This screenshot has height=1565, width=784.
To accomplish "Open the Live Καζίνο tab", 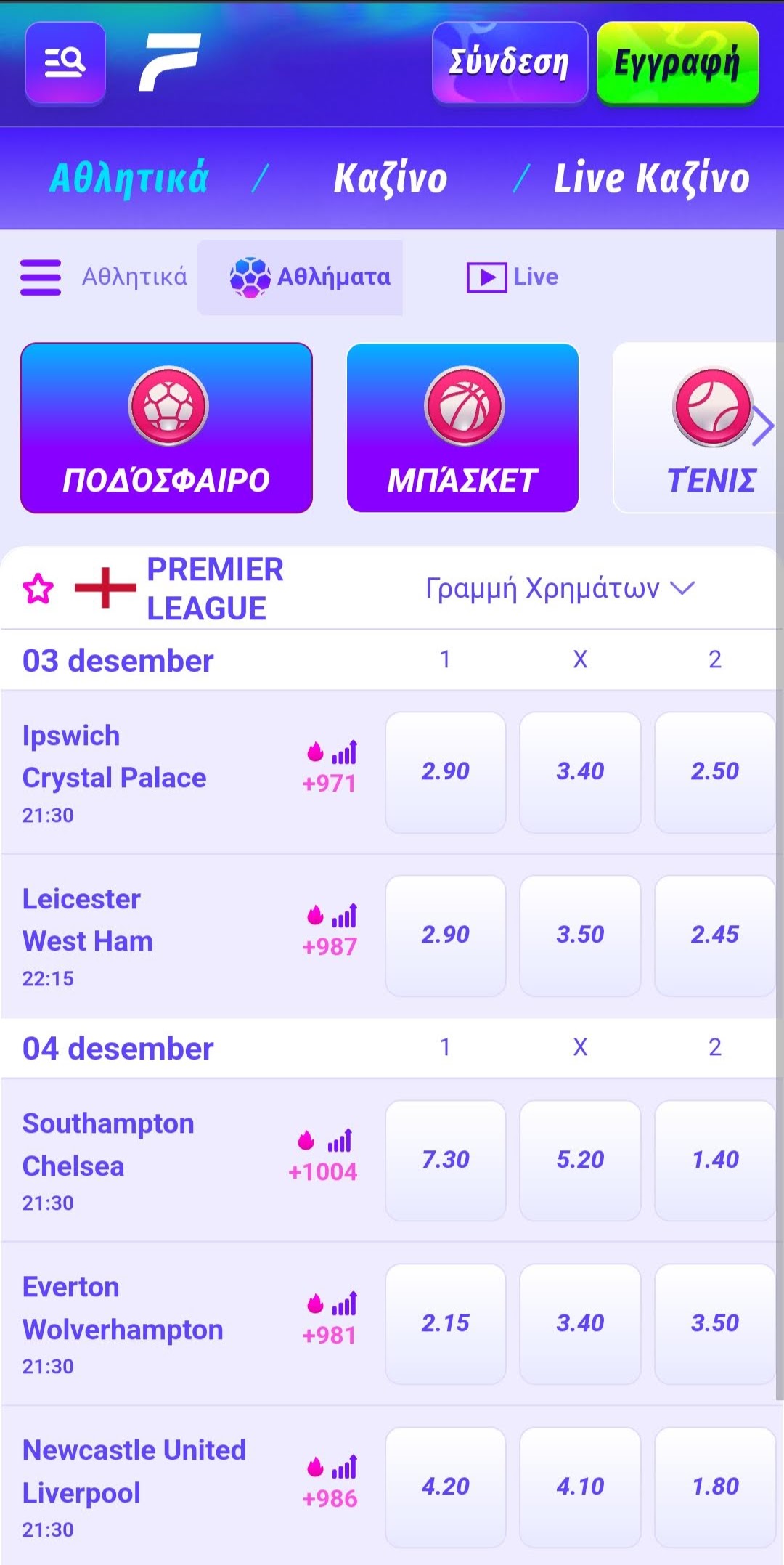I will [x=650, y=178].
